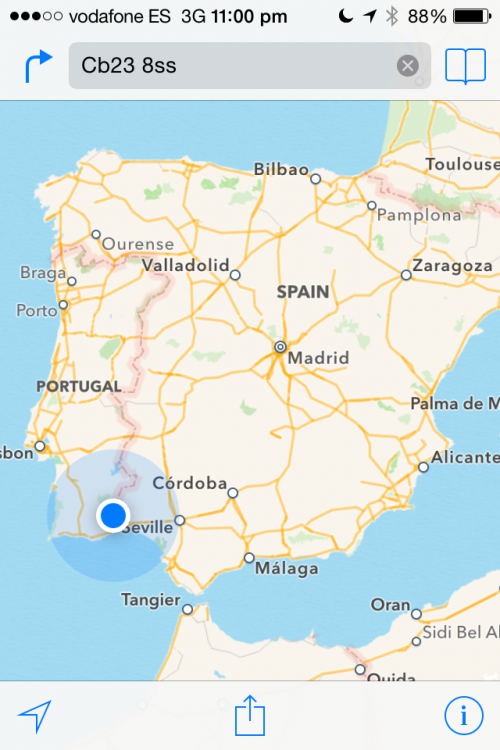Open directions with the turn arrow
The image size is (500, 750).
click(x=38, y=66)
